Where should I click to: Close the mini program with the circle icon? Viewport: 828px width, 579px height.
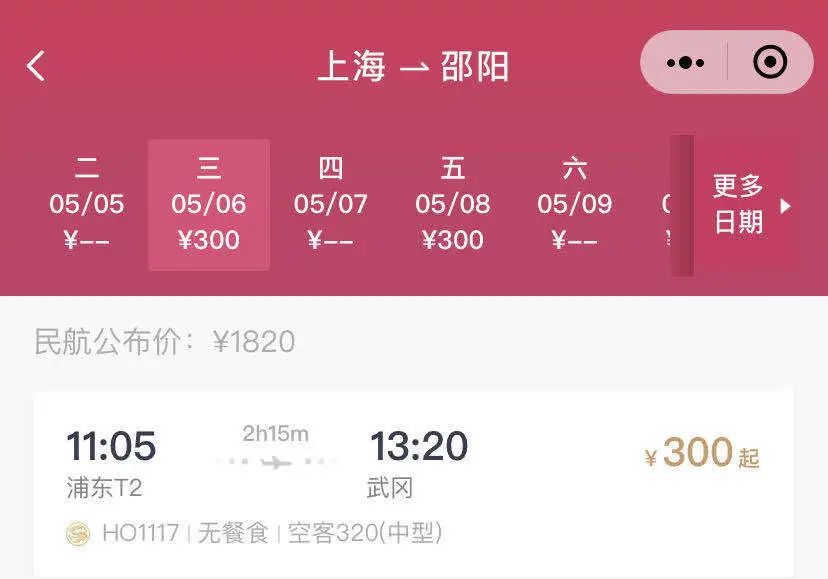(x=769, y=63)
